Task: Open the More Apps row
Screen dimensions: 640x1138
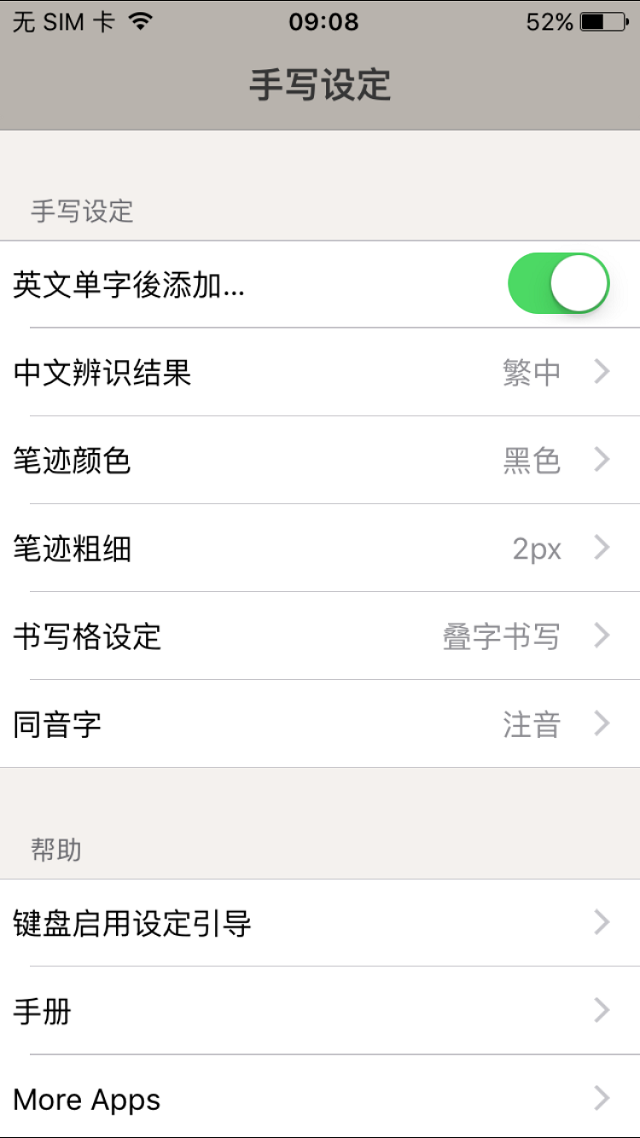Action: pos(320,1099)
